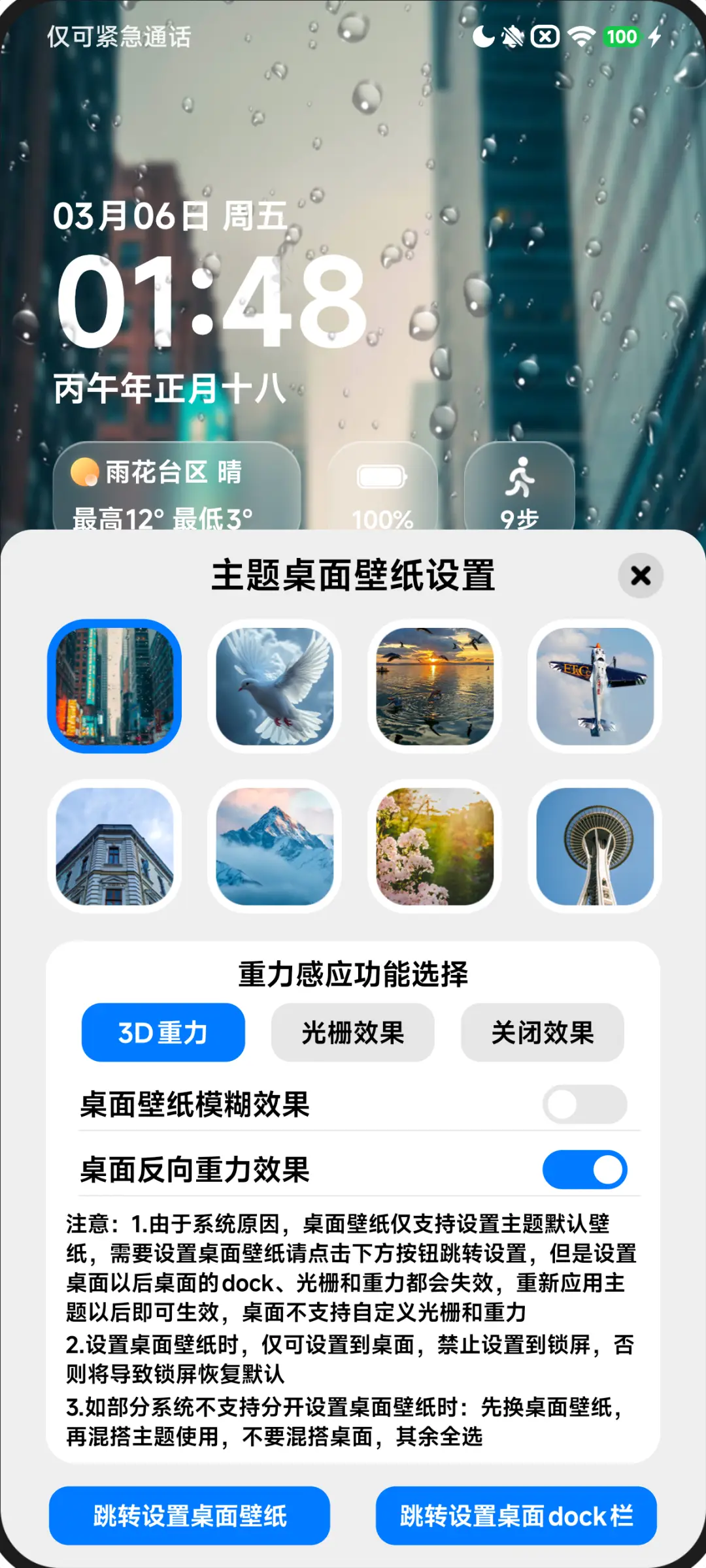Select the white dove wallpaper thumbnail
Viewport: 706px width, 1568px height.
point(275,686)
